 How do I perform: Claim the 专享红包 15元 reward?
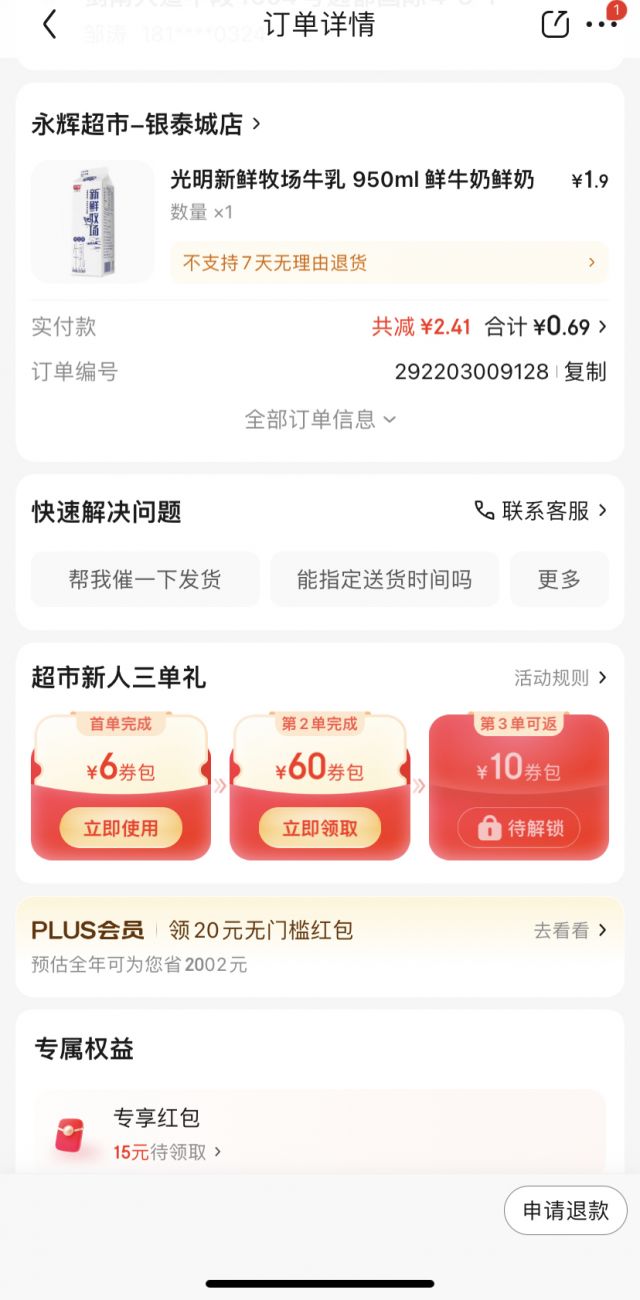coord(167,1152)
